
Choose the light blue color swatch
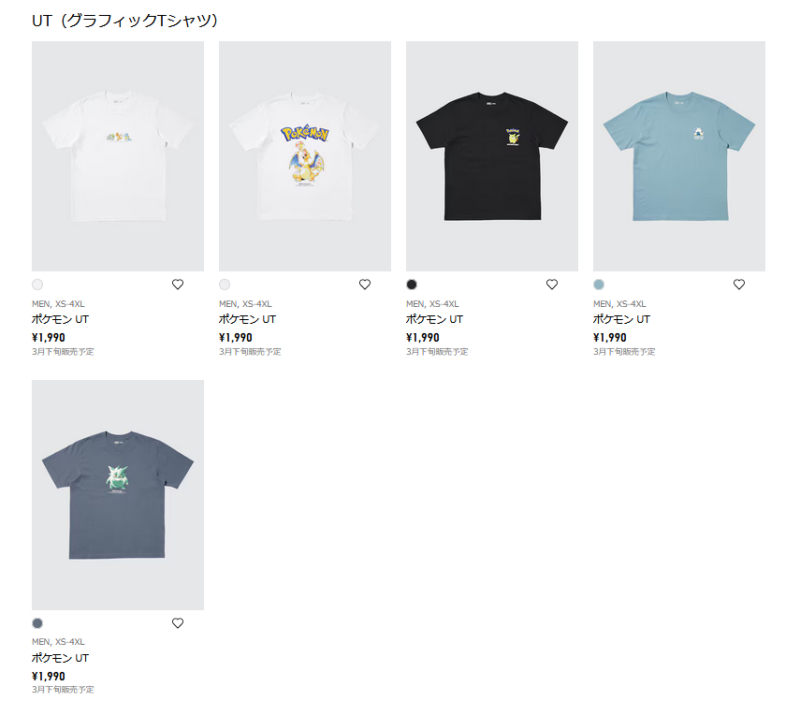click(x=599, y=284)
